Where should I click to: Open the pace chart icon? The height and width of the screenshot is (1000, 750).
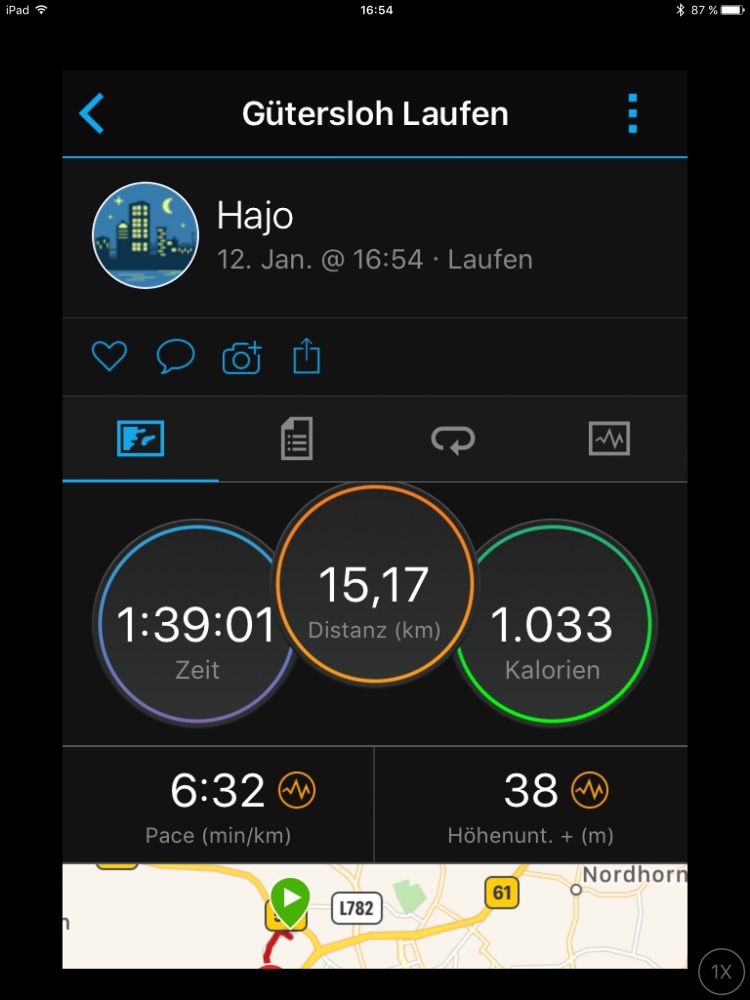click(297, 791)
